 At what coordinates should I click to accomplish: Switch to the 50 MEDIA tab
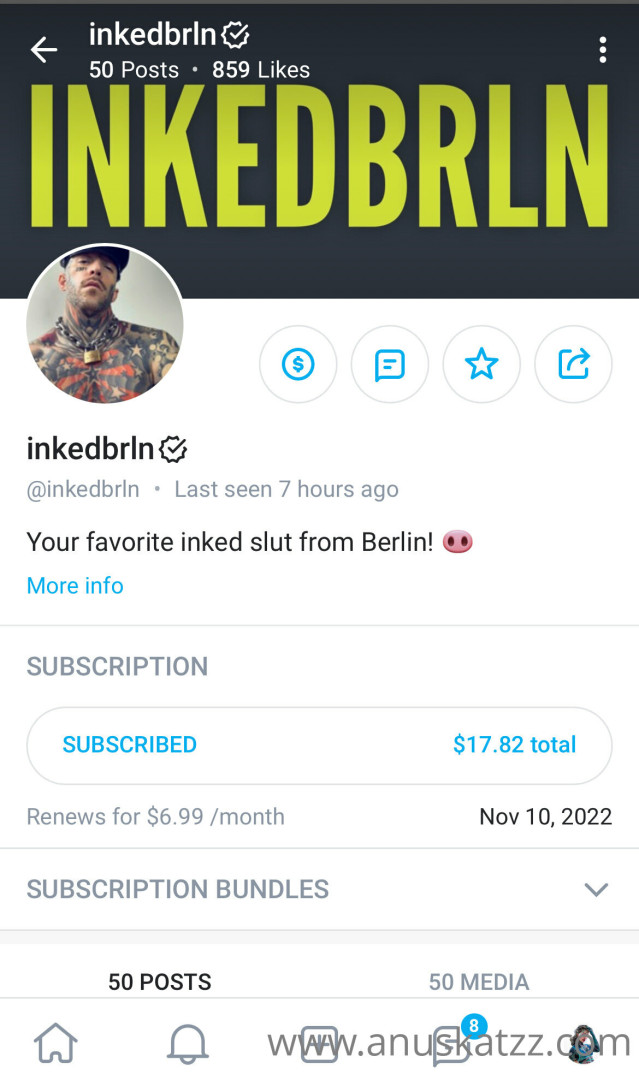[479, 982]
